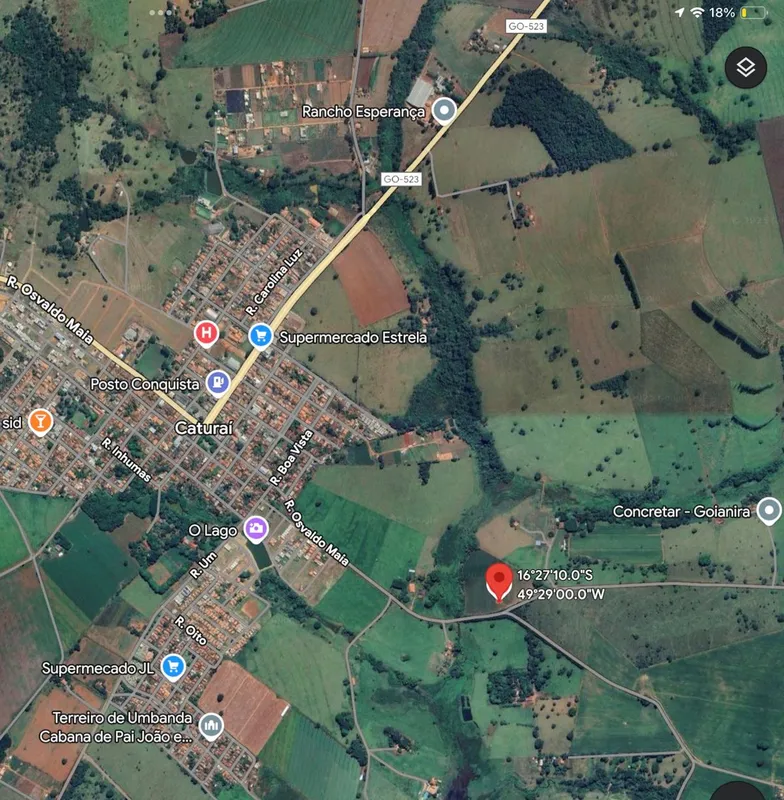The height and width of the screenshot is (800, 784).
Task: Open O Lago photo spot marker
Action: pyautogui.click(x=256, y=528)
